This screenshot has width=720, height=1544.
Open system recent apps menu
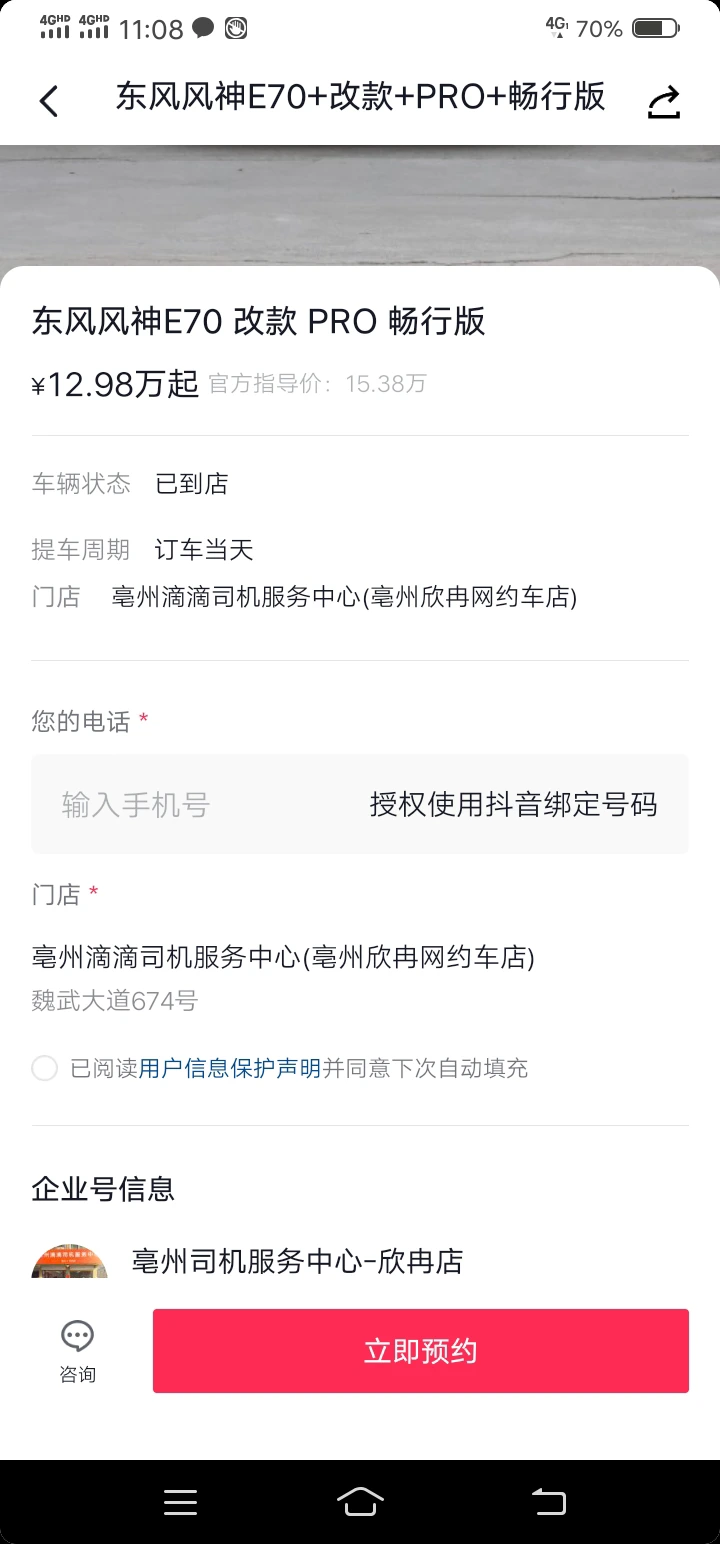coord(180,1502)
